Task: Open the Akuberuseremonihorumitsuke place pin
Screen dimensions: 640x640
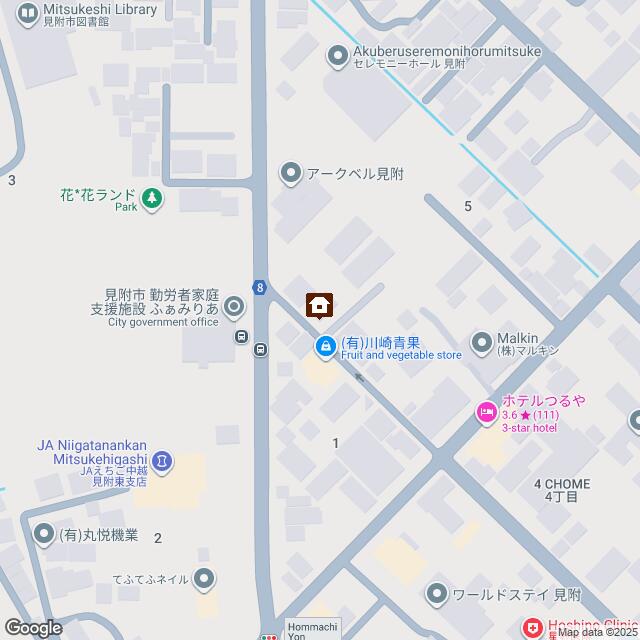Action: tap(339, 54)
